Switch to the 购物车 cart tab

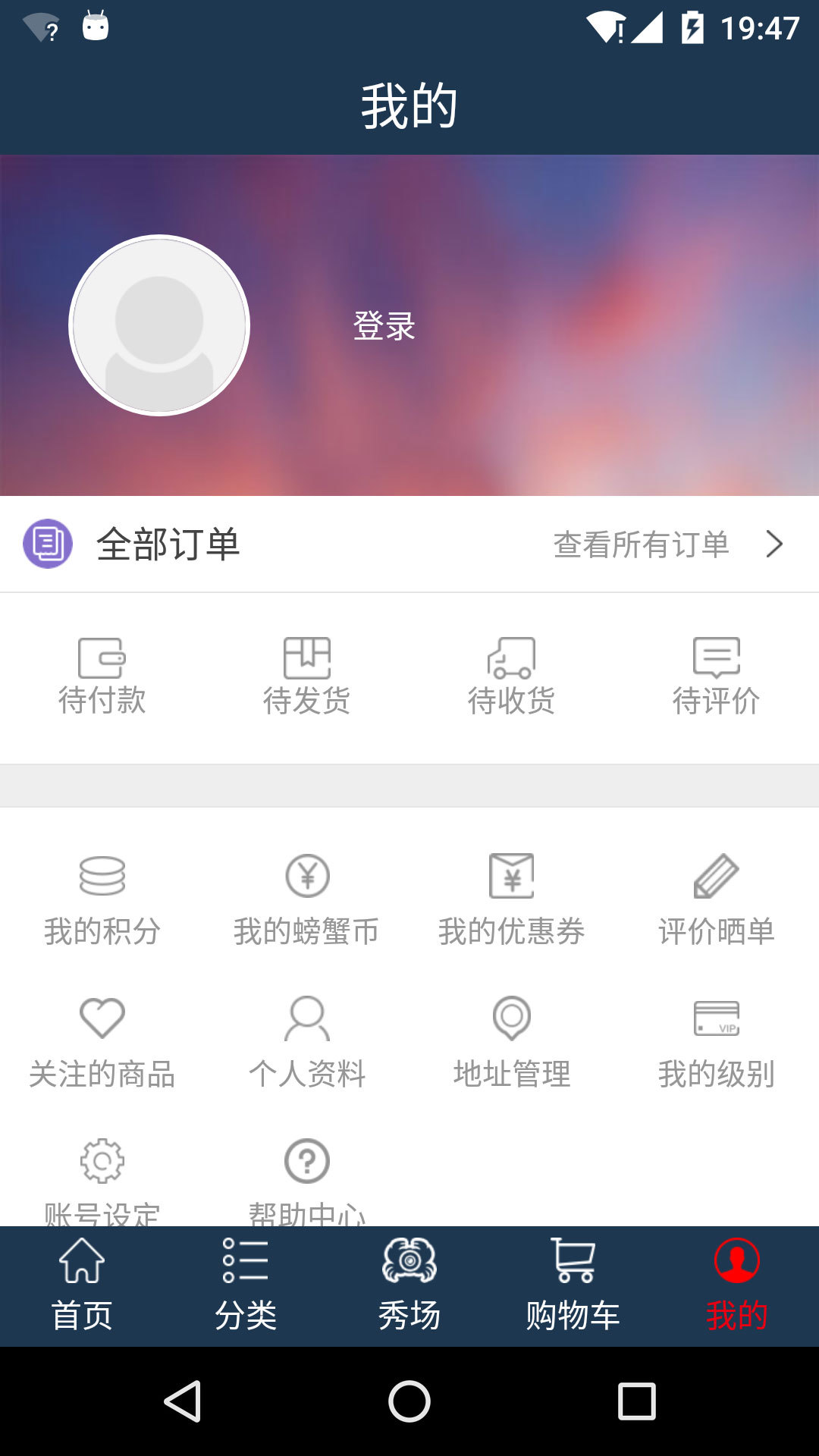click(573, 1286)
